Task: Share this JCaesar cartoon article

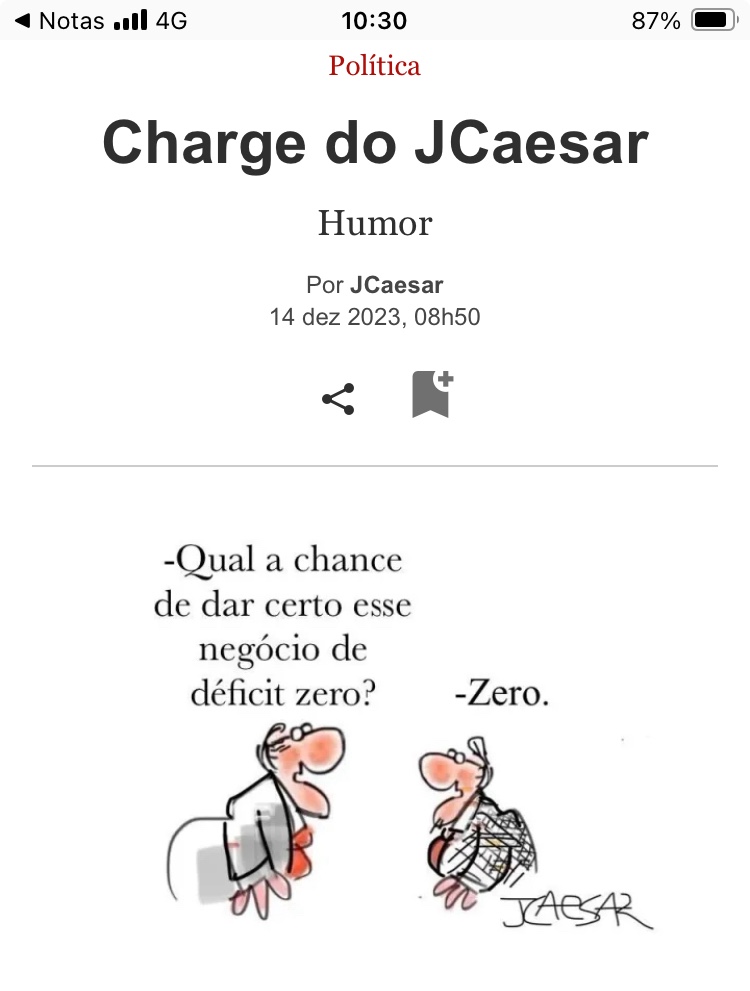Action: [338, 399]
